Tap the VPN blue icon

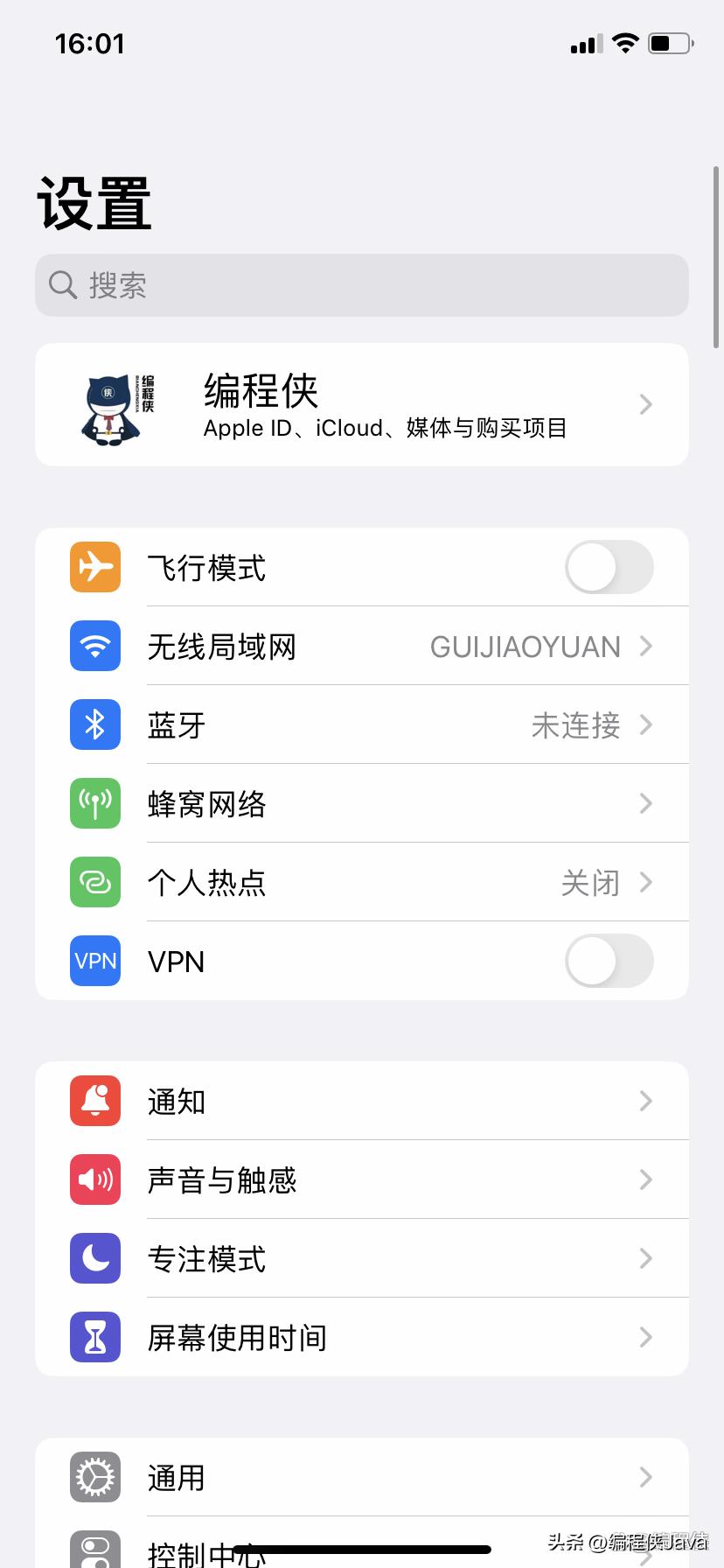(x=94, y=961)
